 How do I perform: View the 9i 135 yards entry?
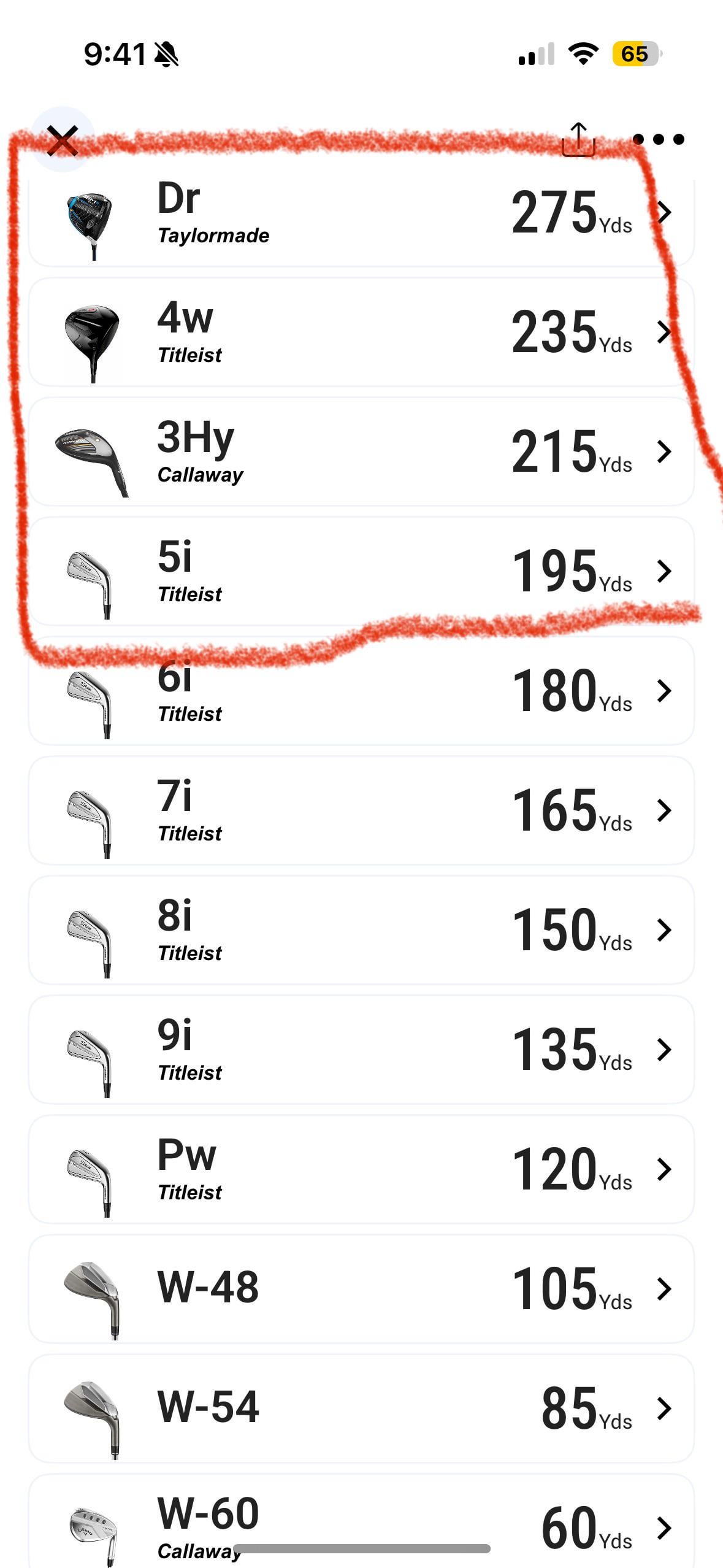click(x=361, y=1050)
